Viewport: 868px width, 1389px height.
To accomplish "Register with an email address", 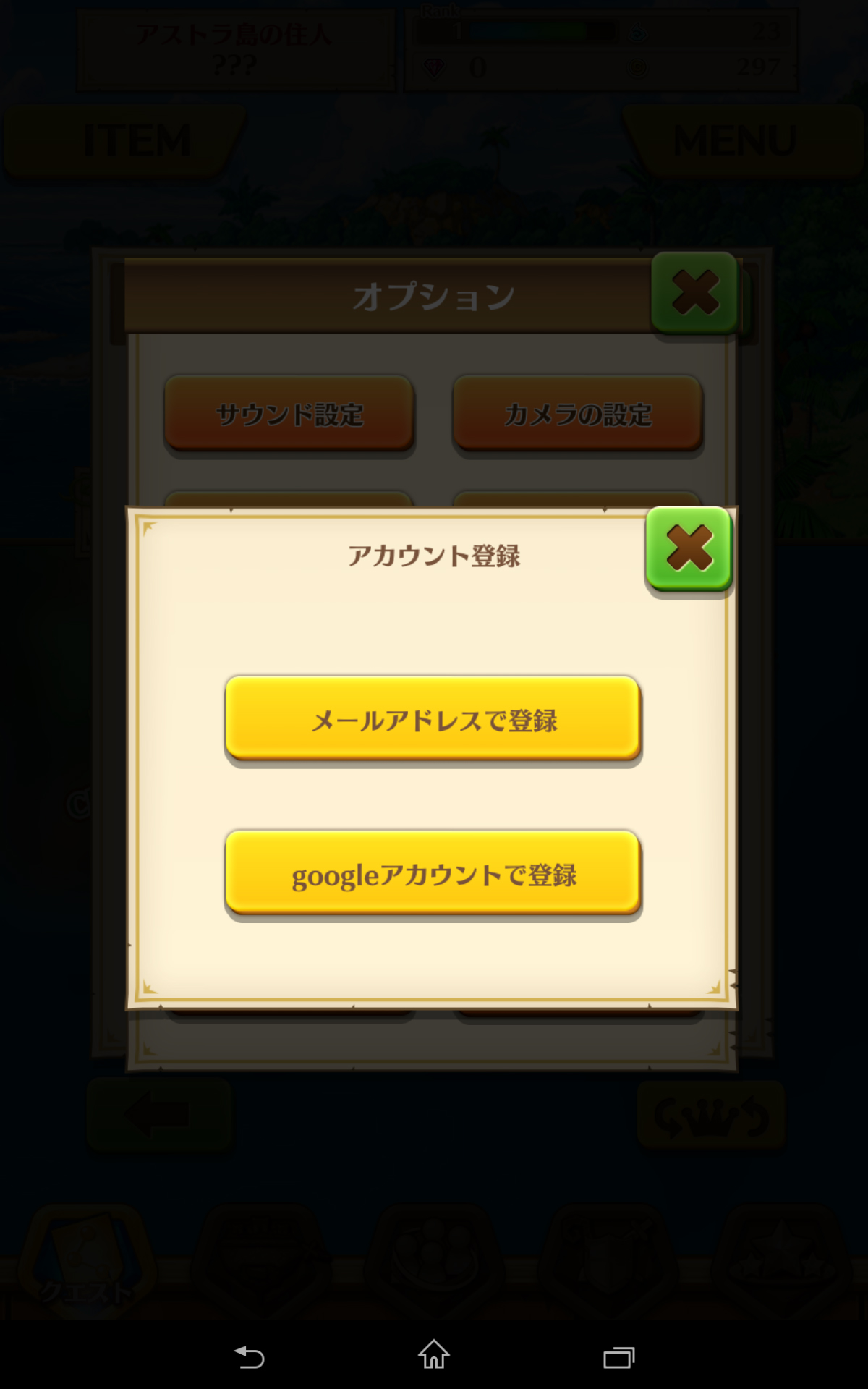I will (433, 719).
